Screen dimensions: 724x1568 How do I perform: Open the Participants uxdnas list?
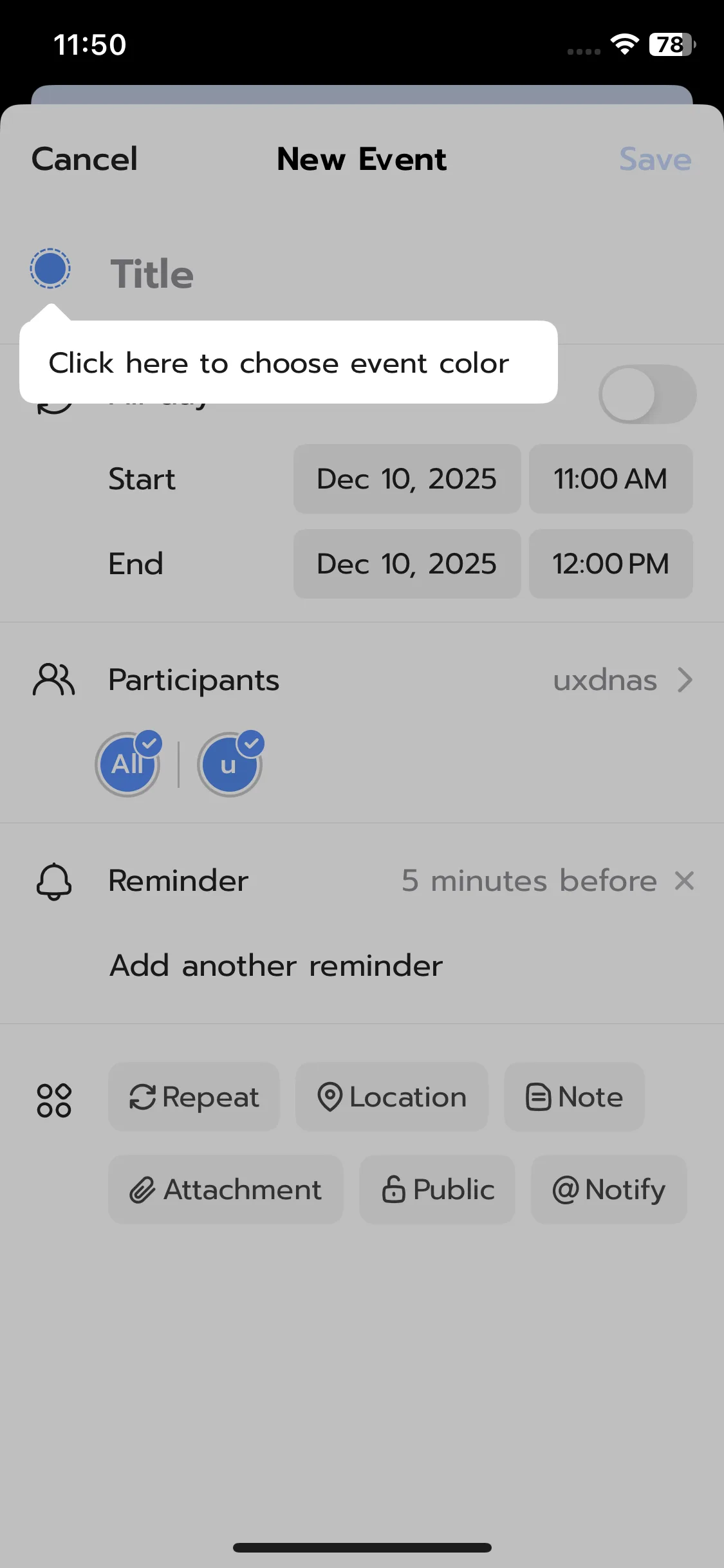pyautogui.click(x=621, y=680)
